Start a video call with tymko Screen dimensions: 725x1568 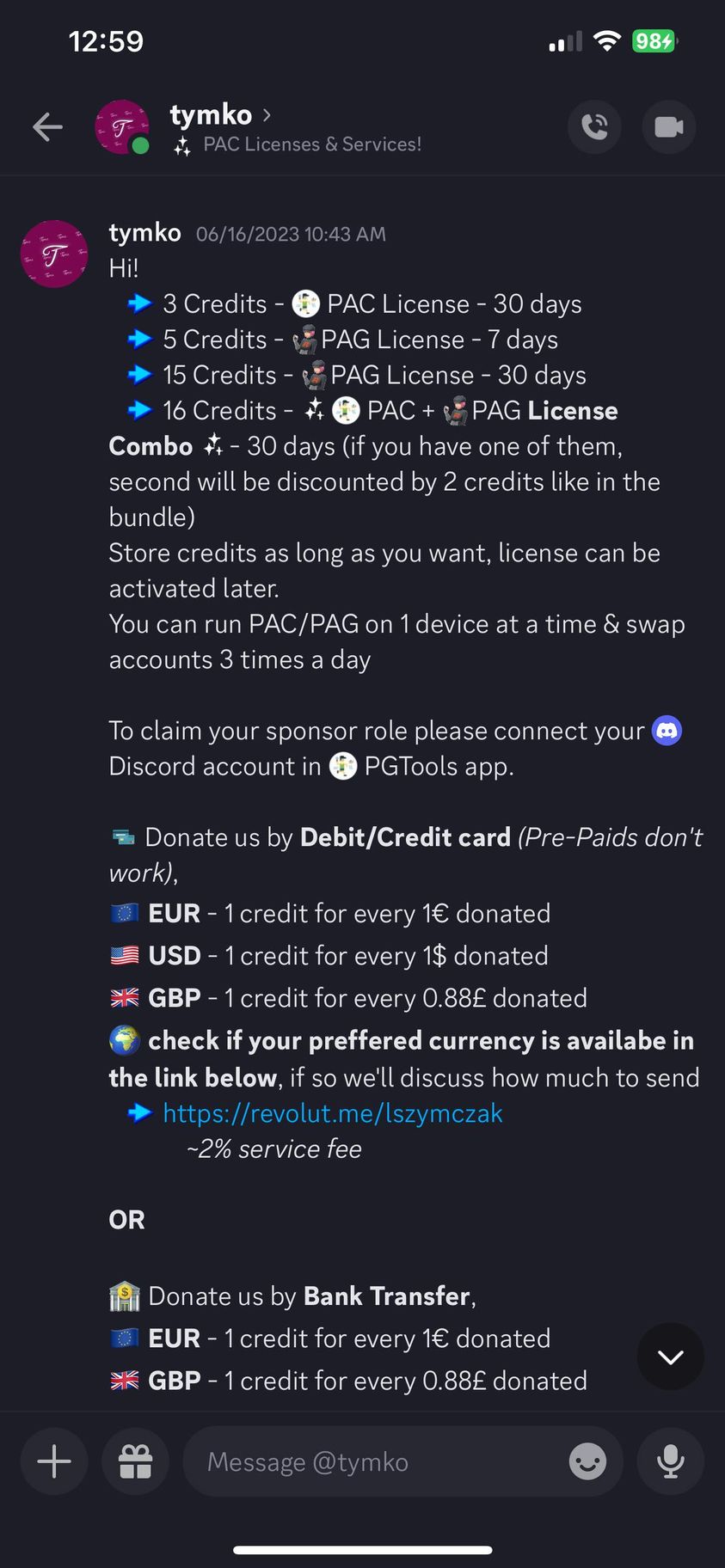(668, 127)
